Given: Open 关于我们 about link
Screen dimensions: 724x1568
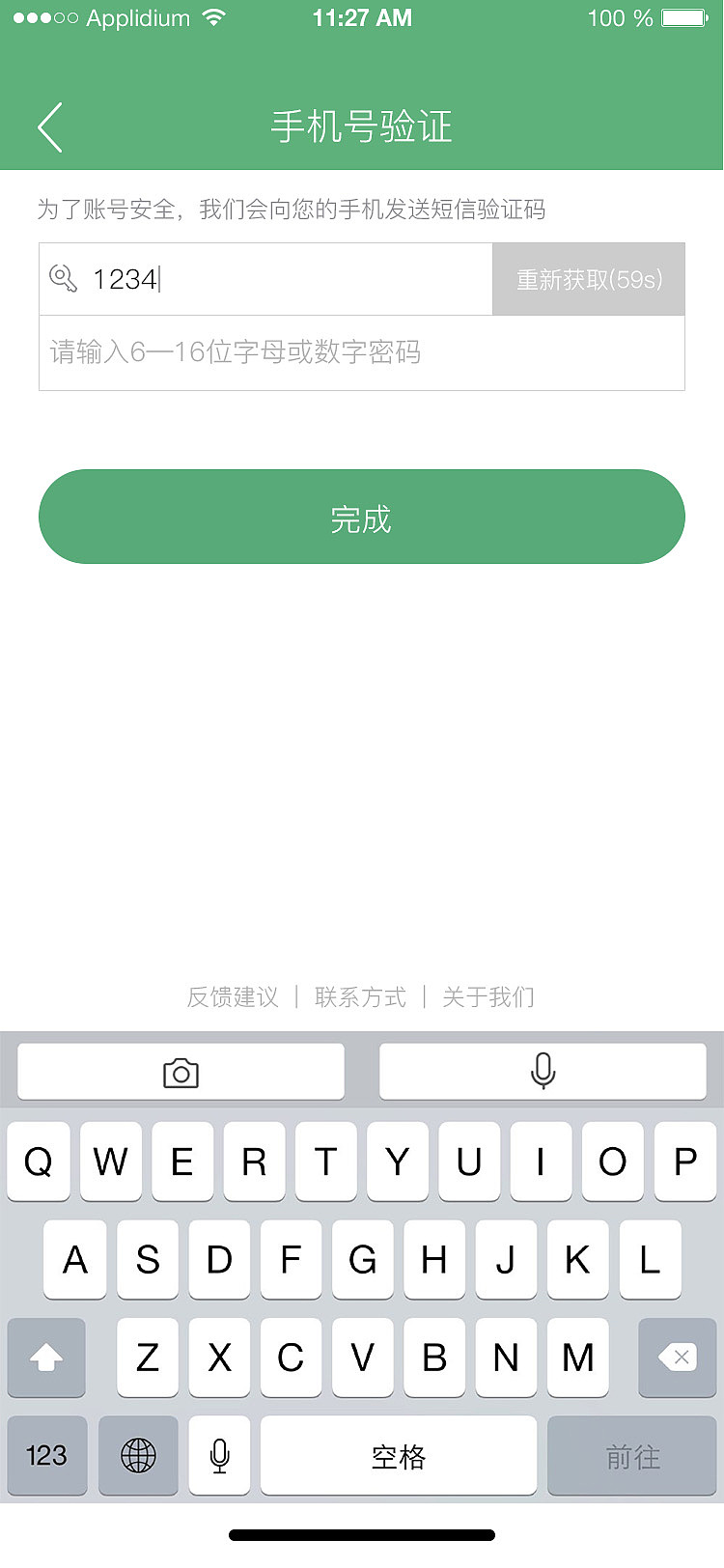Looking at the screenshot, I should tap(488, 997).
